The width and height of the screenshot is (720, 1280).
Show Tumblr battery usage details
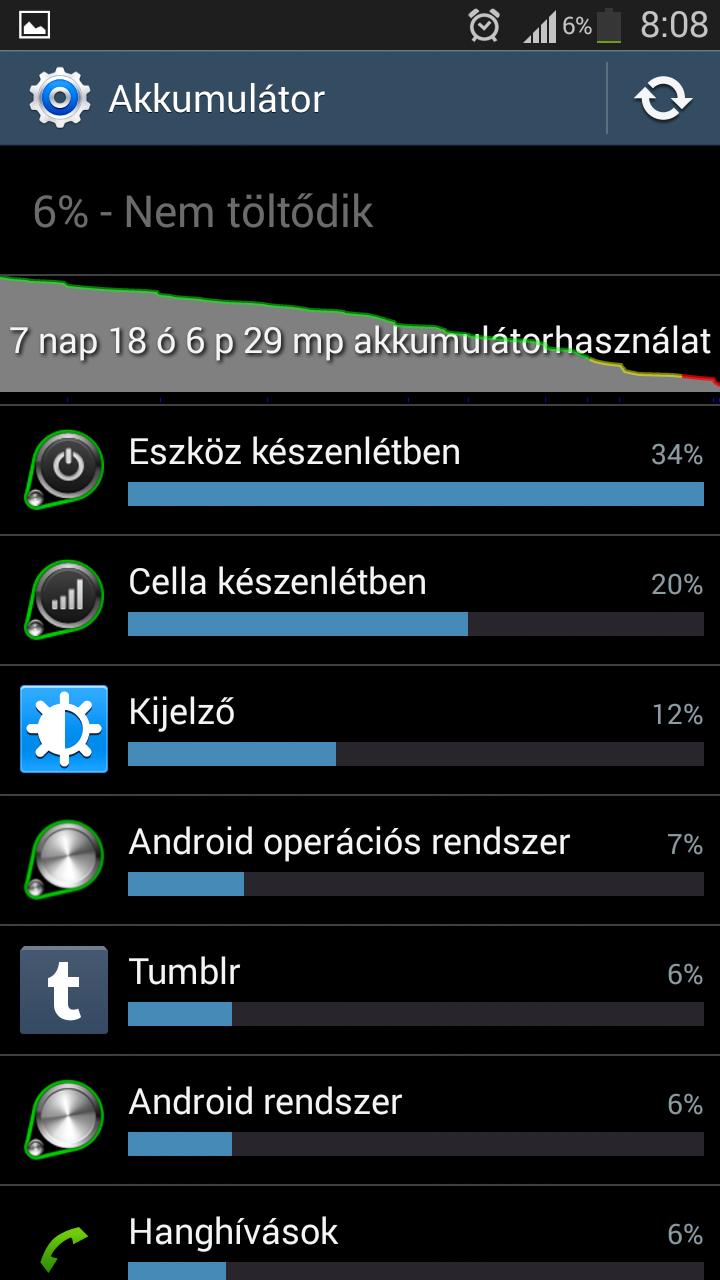[x=360, y=990]
